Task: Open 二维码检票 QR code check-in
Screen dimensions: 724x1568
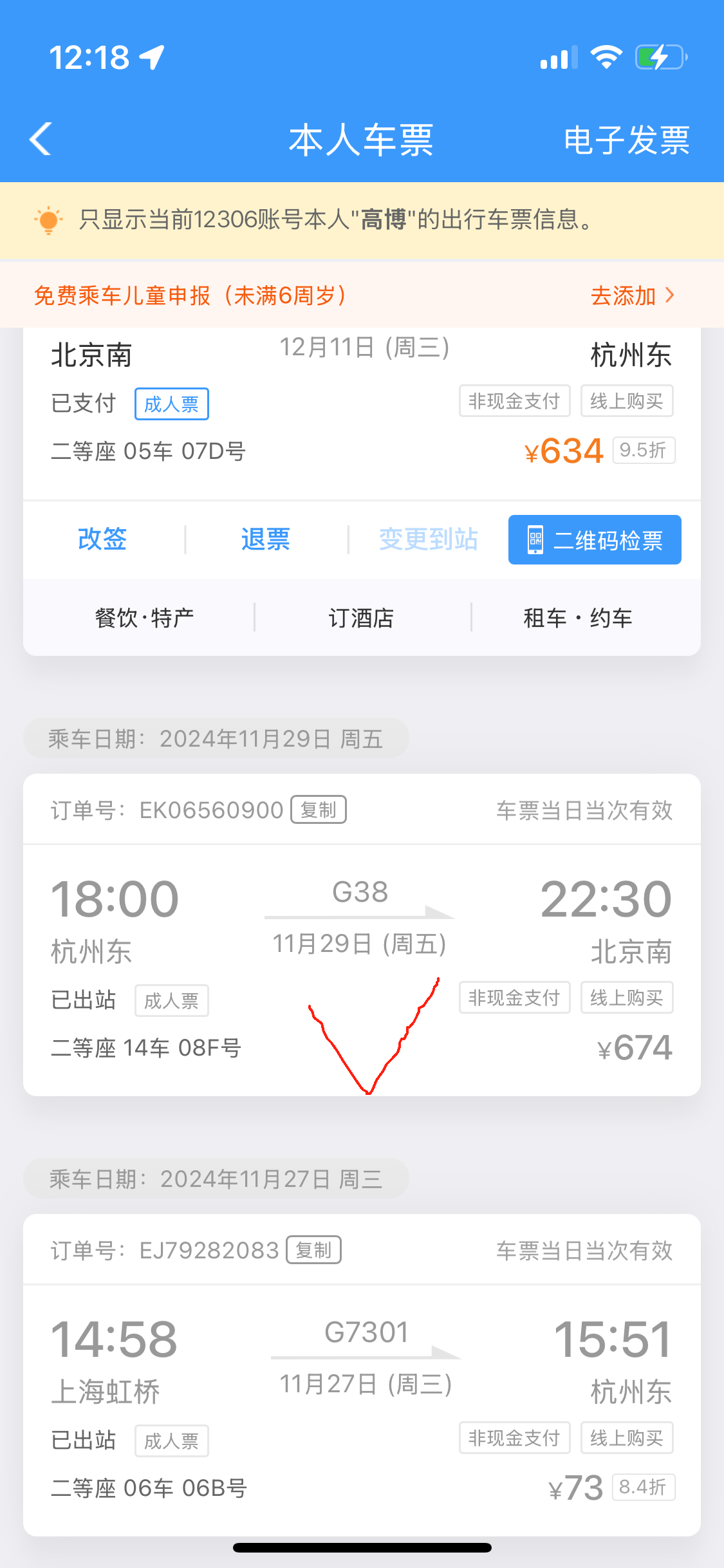Action: pyautogui.click(x=595, y=540)
